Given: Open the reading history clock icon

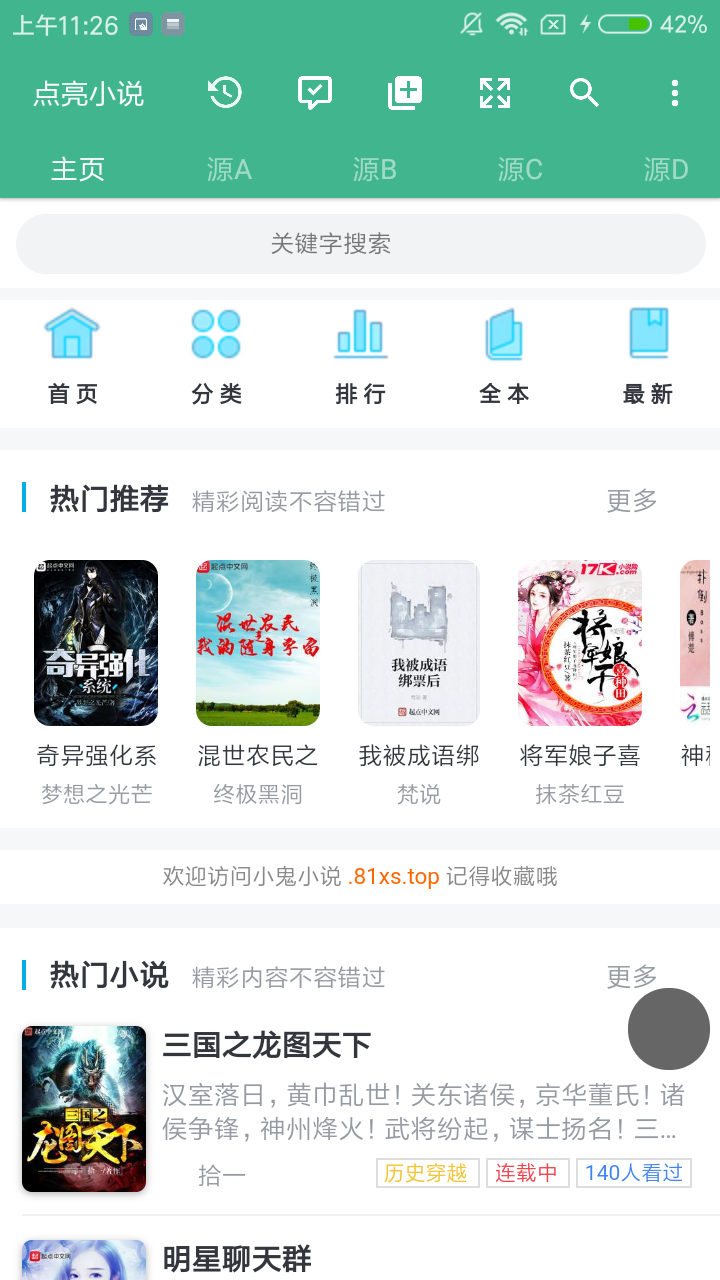Looking at the screenshot, I should pyautogui.click(x=225, y=94).
